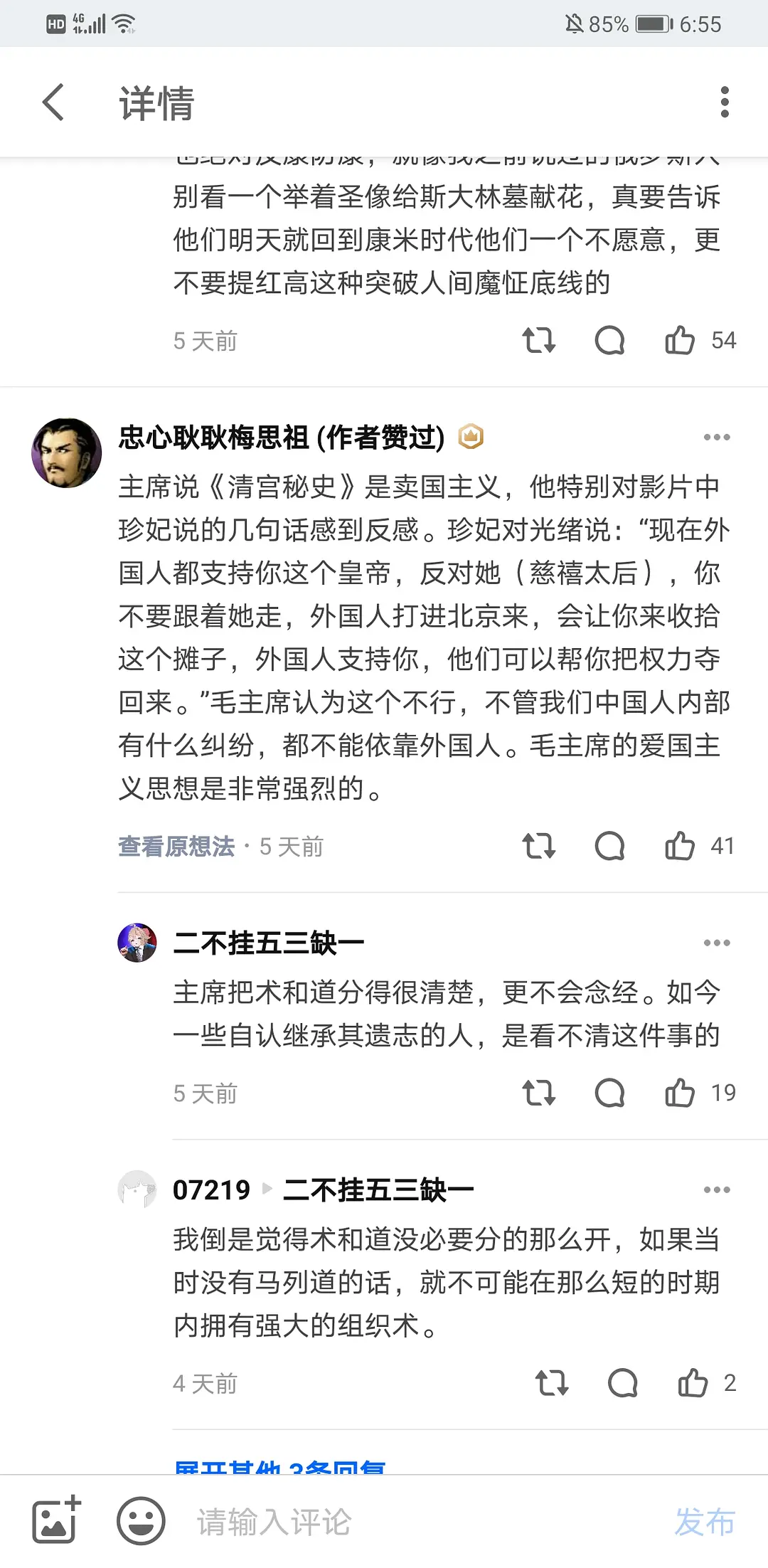768x1568 pixels.
Task: Open options for 07219's reply
Action: pos(716,1190)
